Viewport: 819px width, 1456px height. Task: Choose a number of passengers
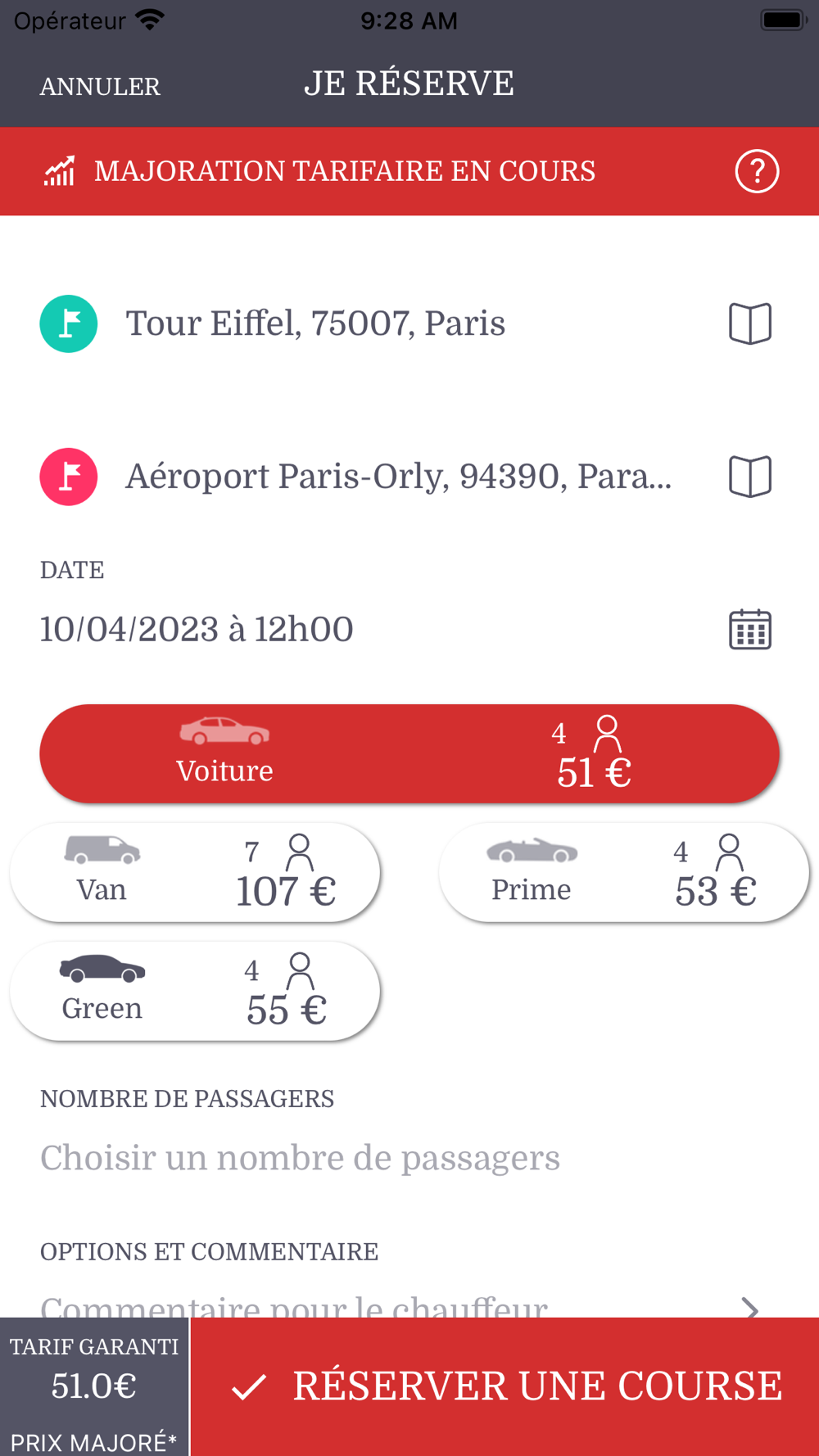(300, 1158)
